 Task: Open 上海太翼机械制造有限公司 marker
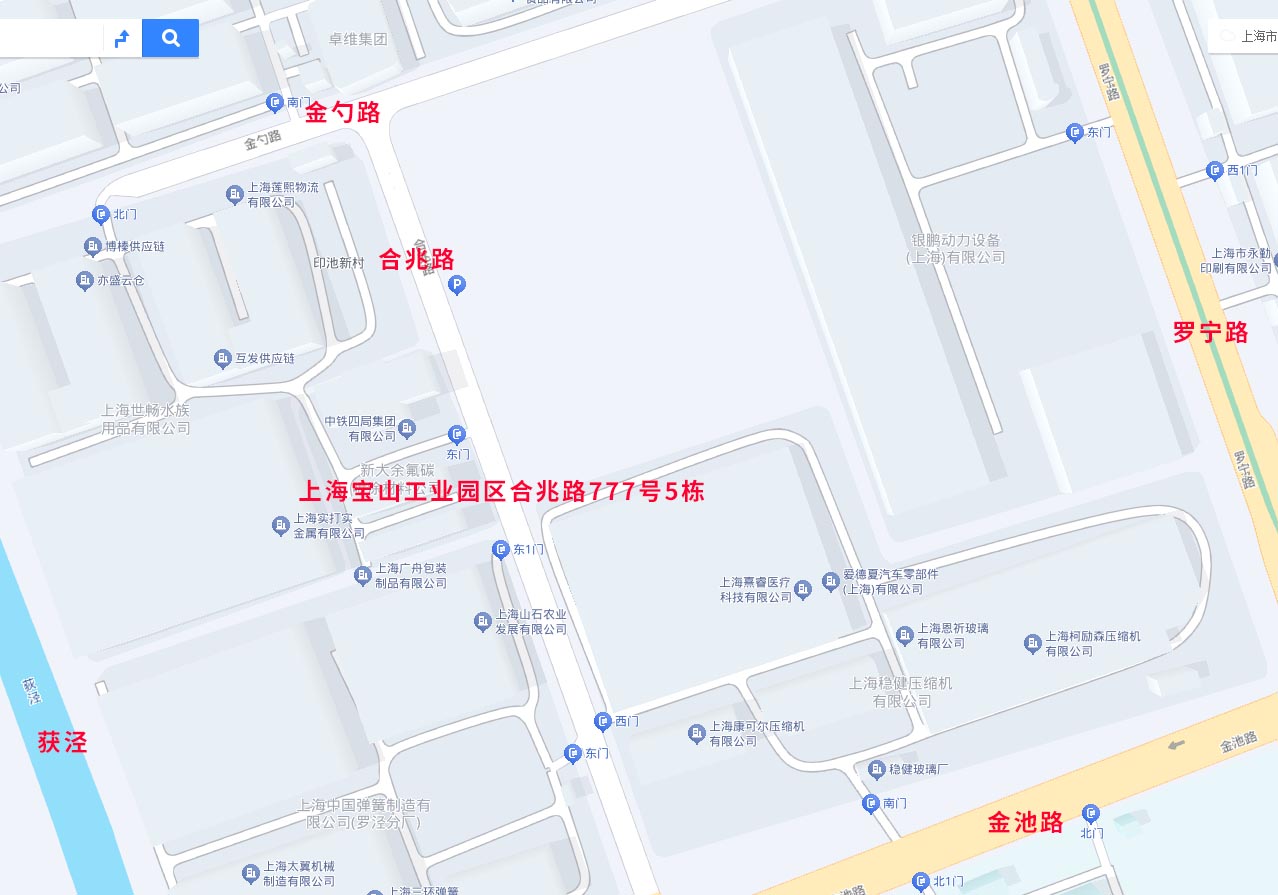click(251, 874)
